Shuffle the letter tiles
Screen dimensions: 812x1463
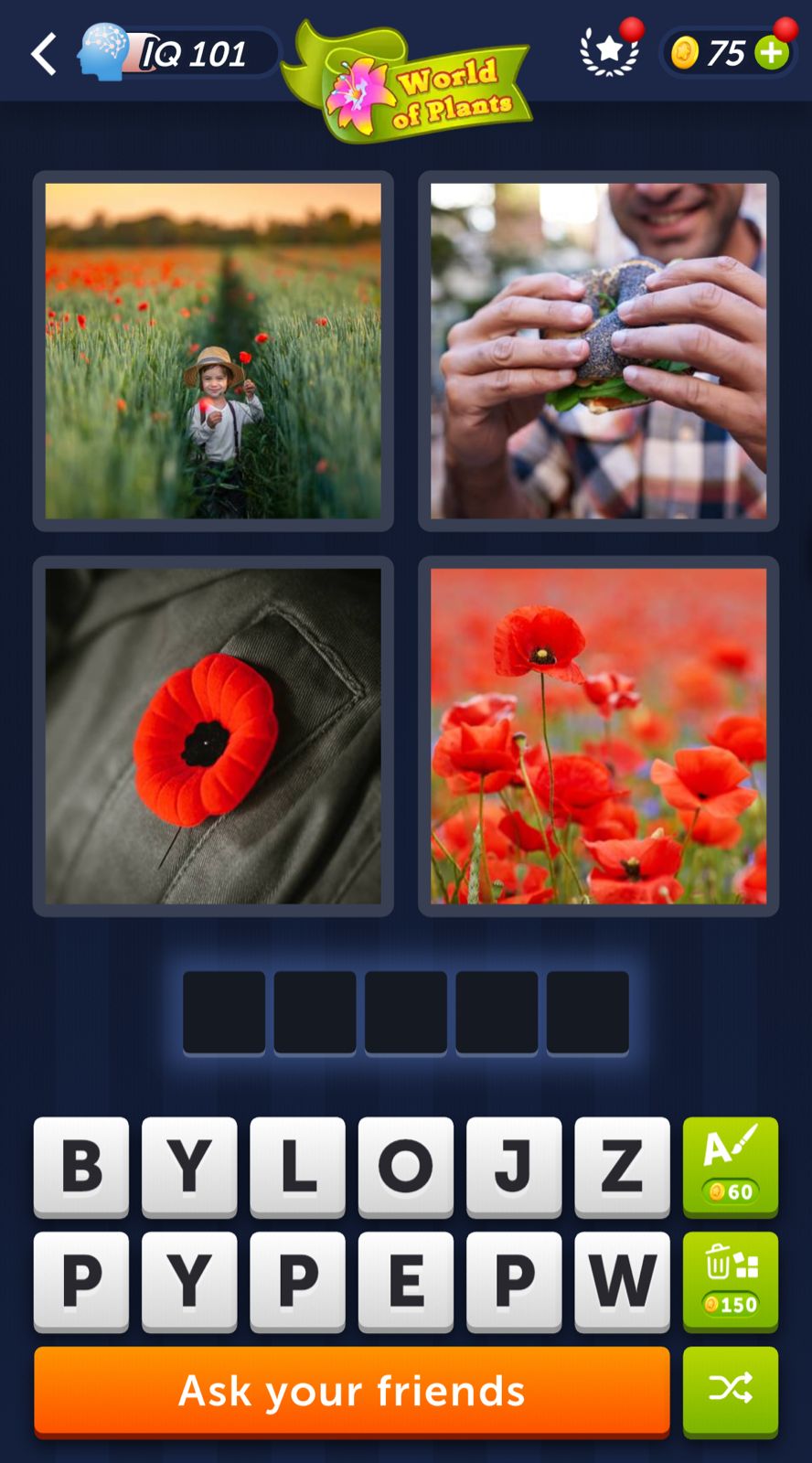(730, 1390)
